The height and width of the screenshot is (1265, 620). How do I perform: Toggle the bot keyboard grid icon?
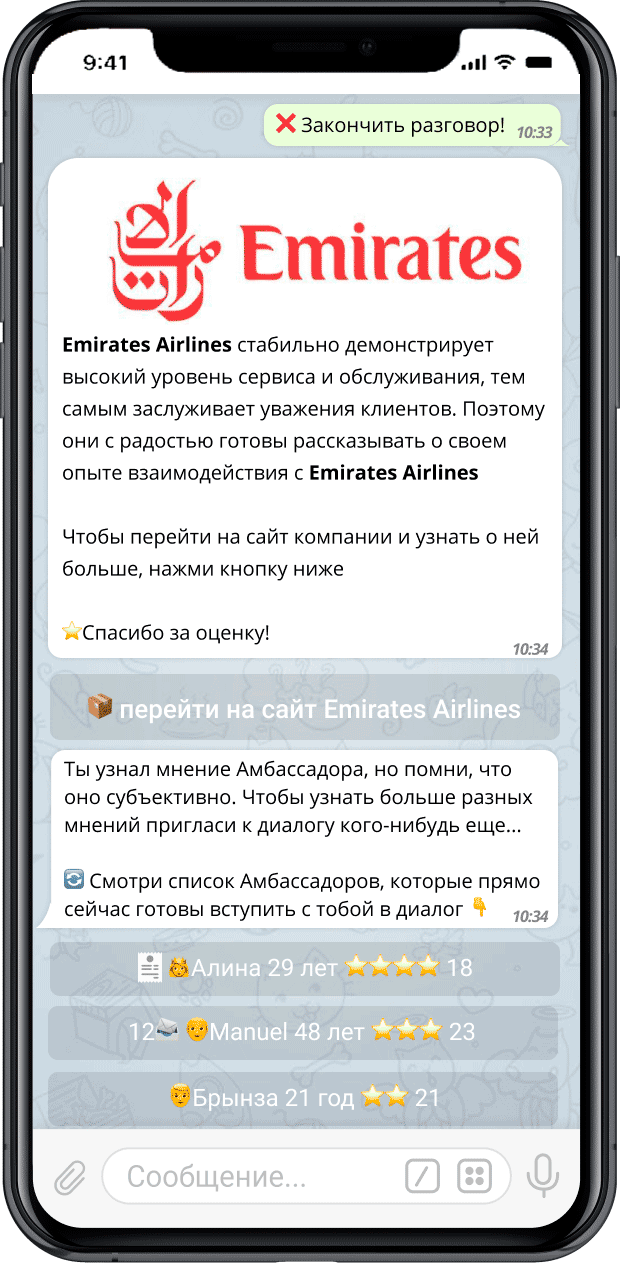pos(474,1177)
